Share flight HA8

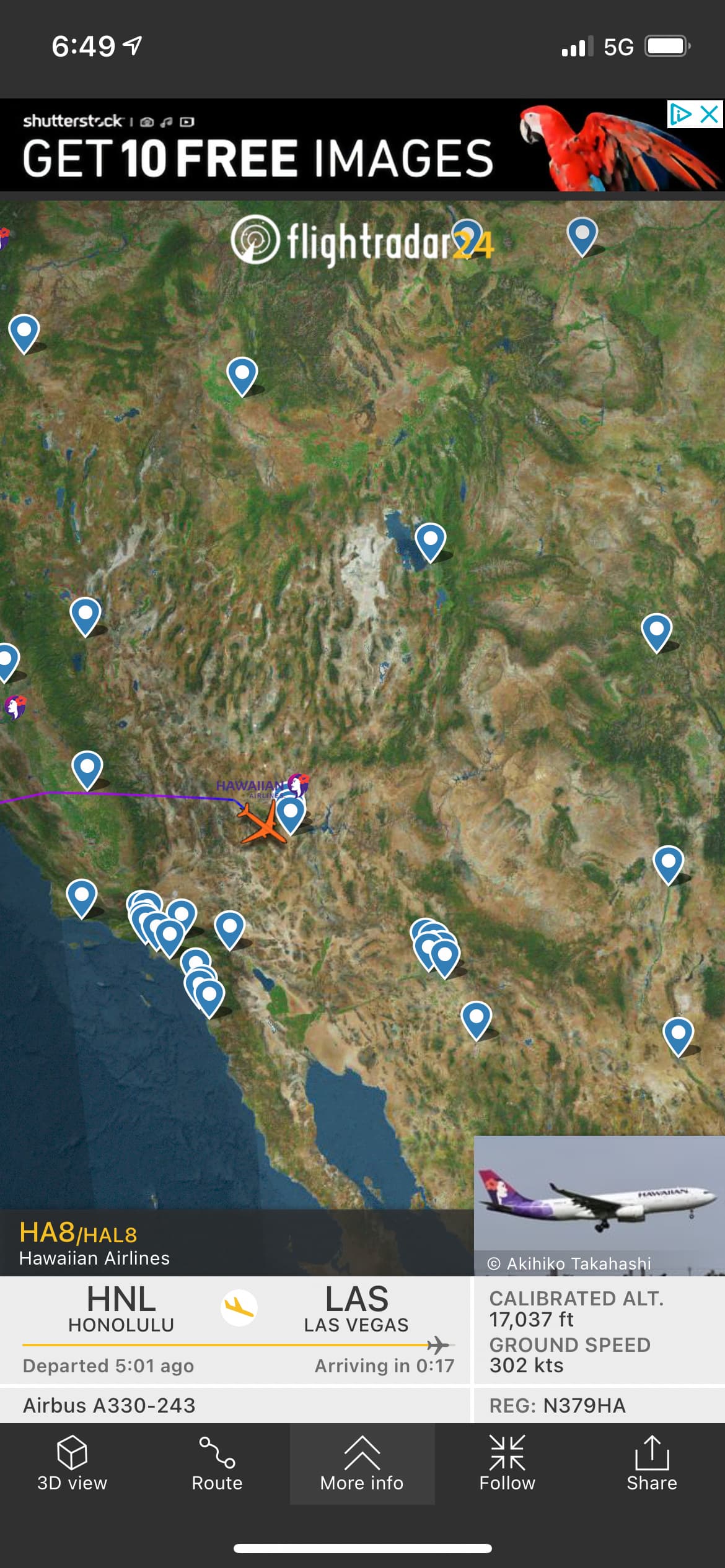tap(651, 1464)
